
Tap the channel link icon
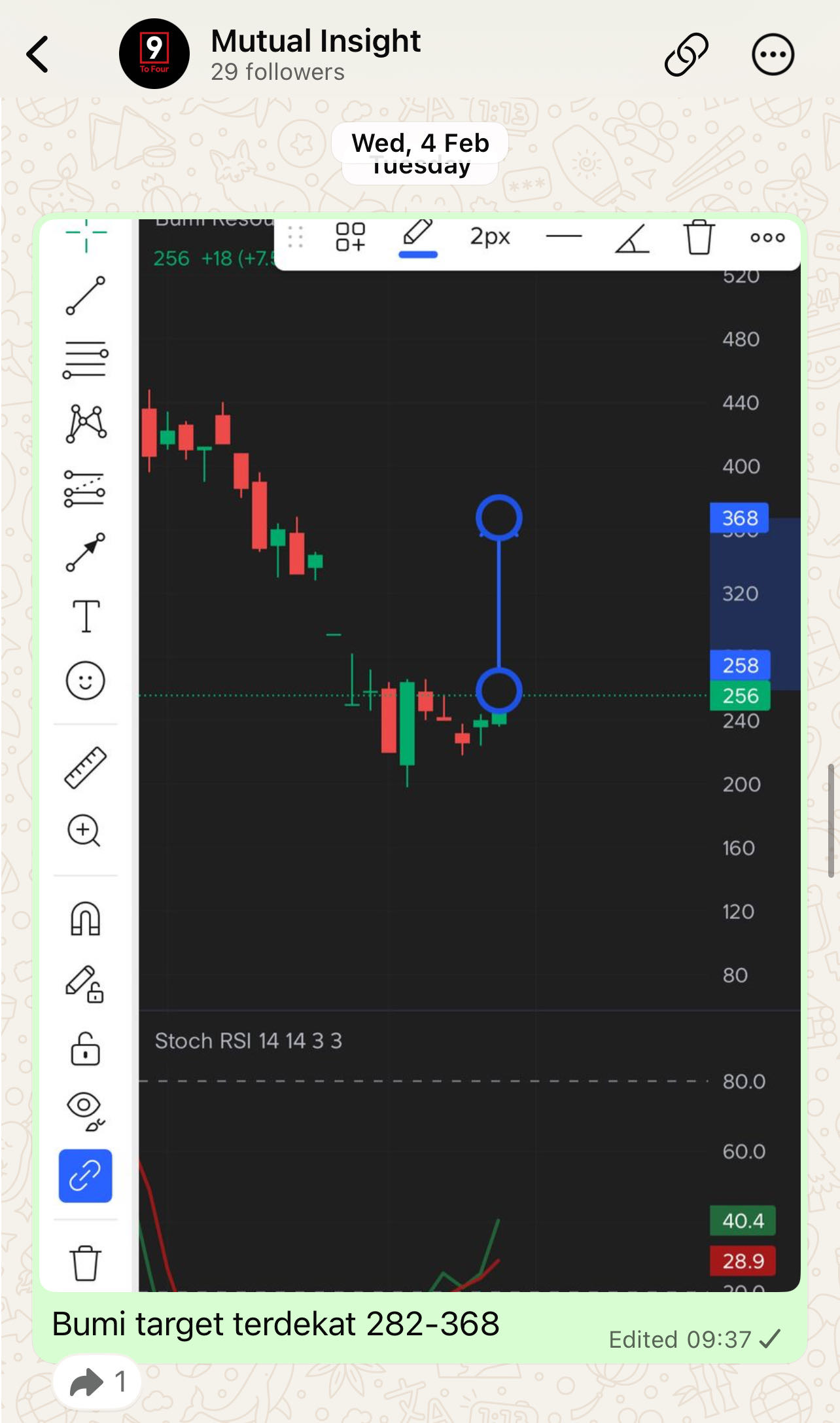(686, 54)
